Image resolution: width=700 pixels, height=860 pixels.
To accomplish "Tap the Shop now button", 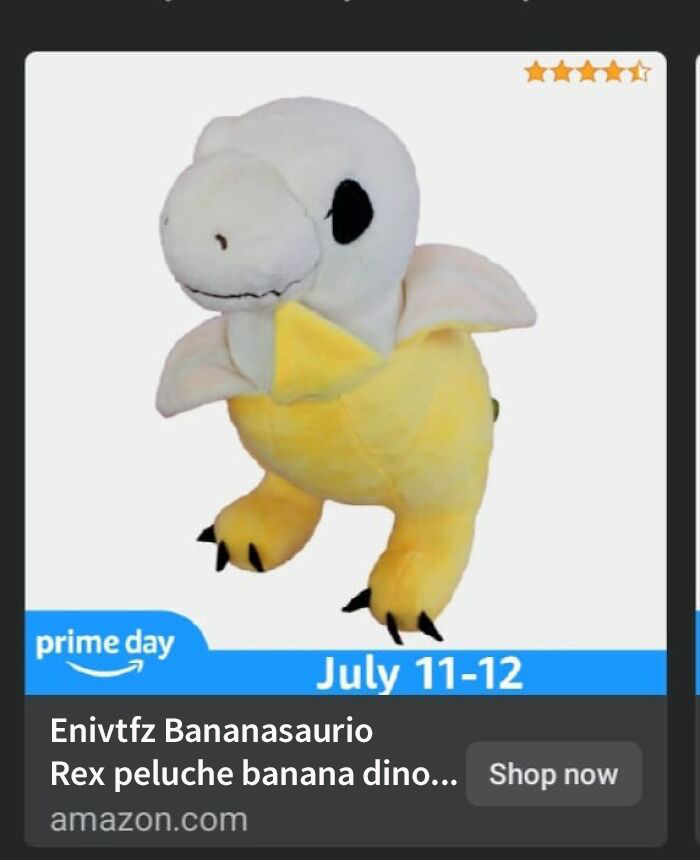I will [553, 774].
